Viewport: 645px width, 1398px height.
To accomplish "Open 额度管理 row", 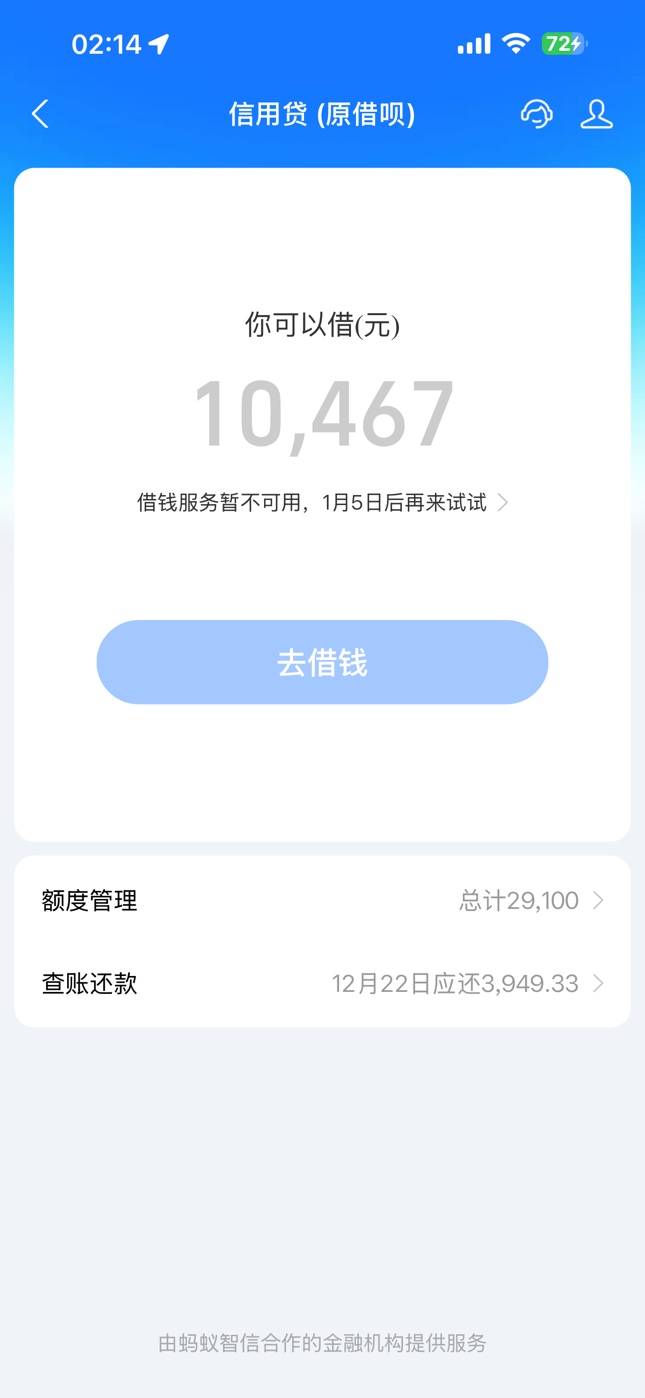I will pos(322,900).
